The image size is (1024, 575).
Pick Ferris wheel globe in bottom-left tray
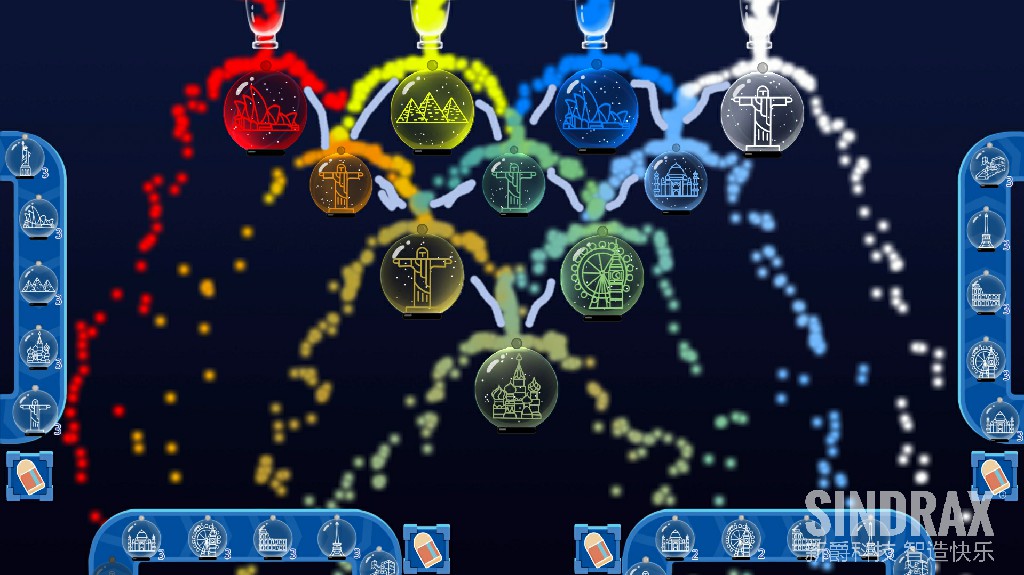point(206,538)
